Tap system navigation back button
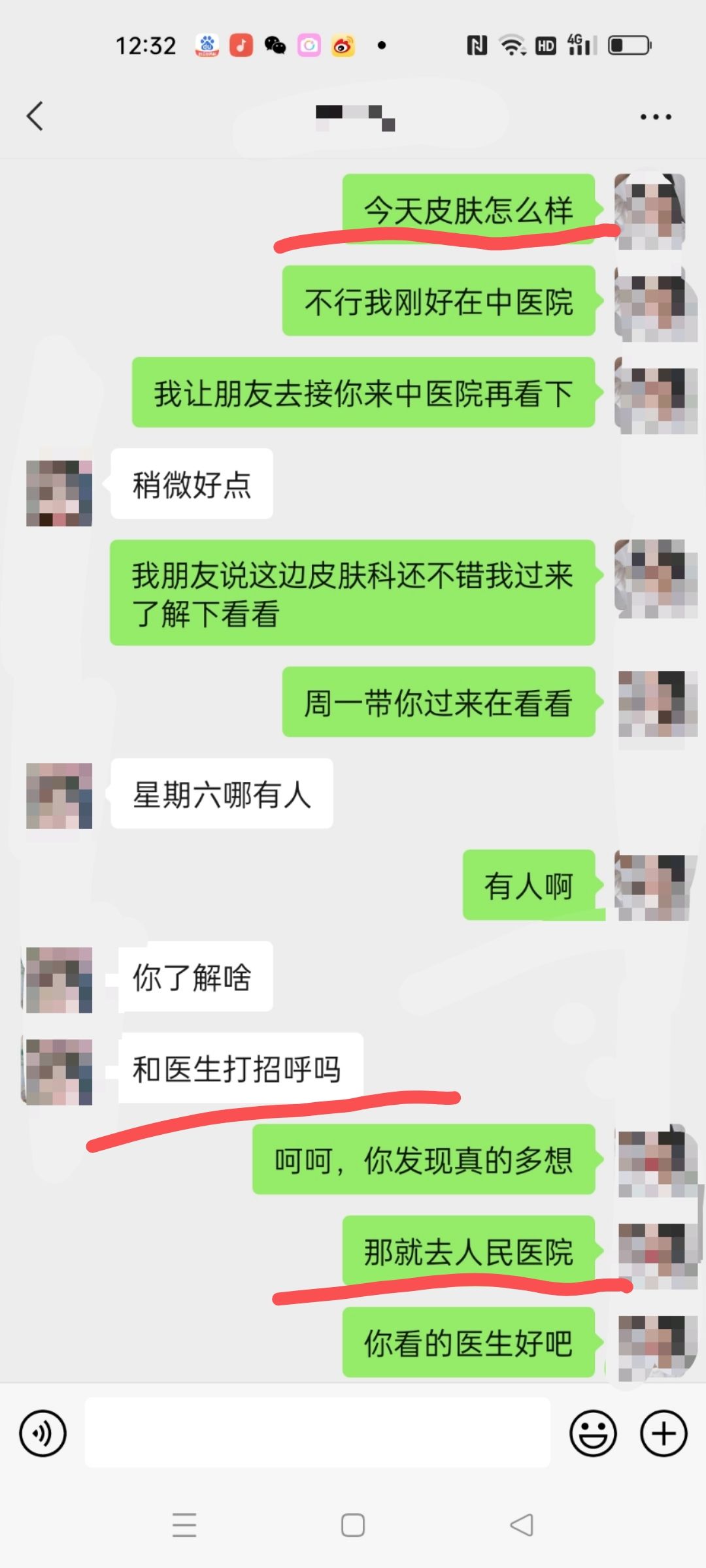The height and width of the screenshot is (1568, 706). 522,1526
